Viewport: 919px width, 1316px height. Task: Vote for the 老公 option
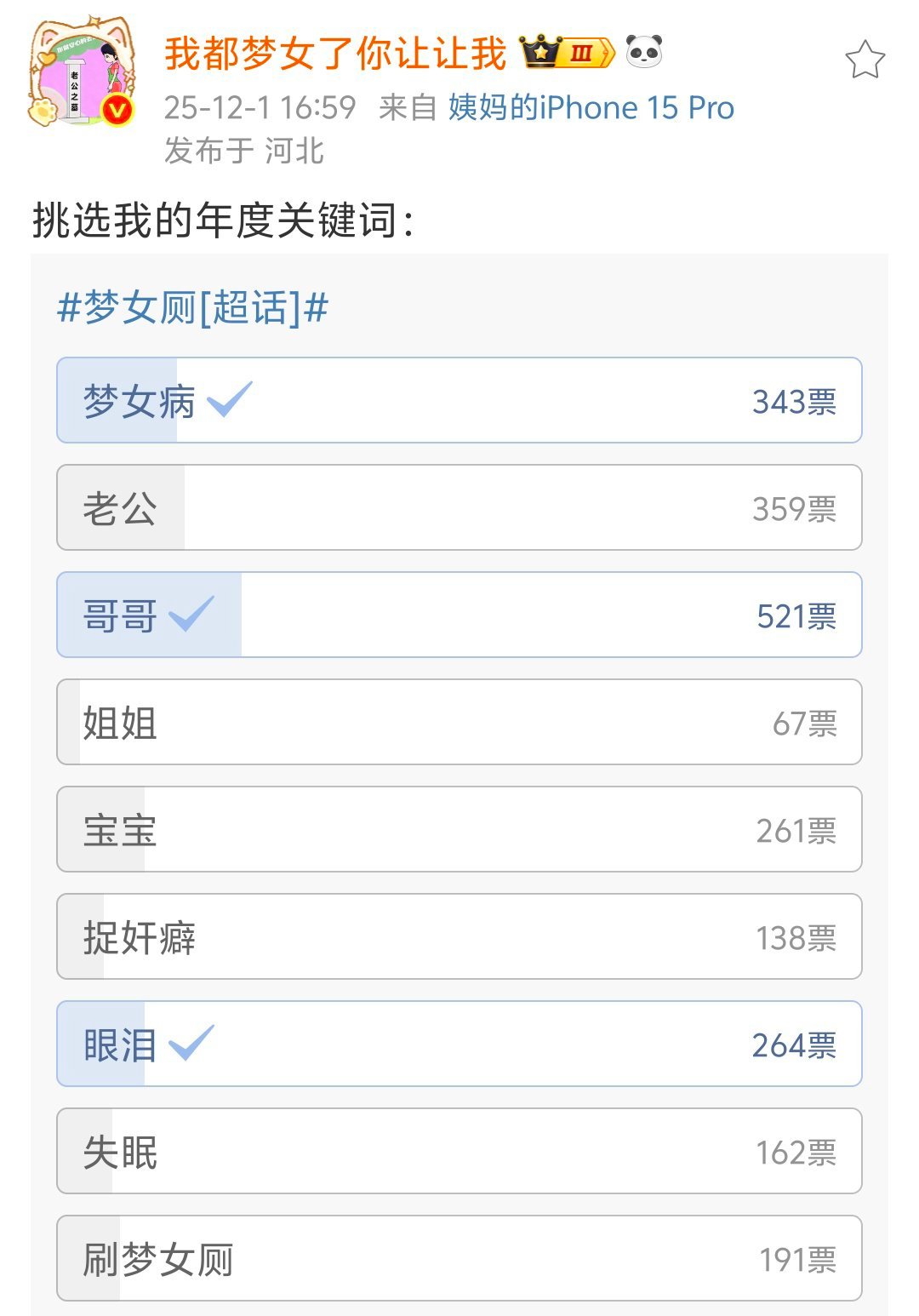pyautogui.click(x=458, y=507)
